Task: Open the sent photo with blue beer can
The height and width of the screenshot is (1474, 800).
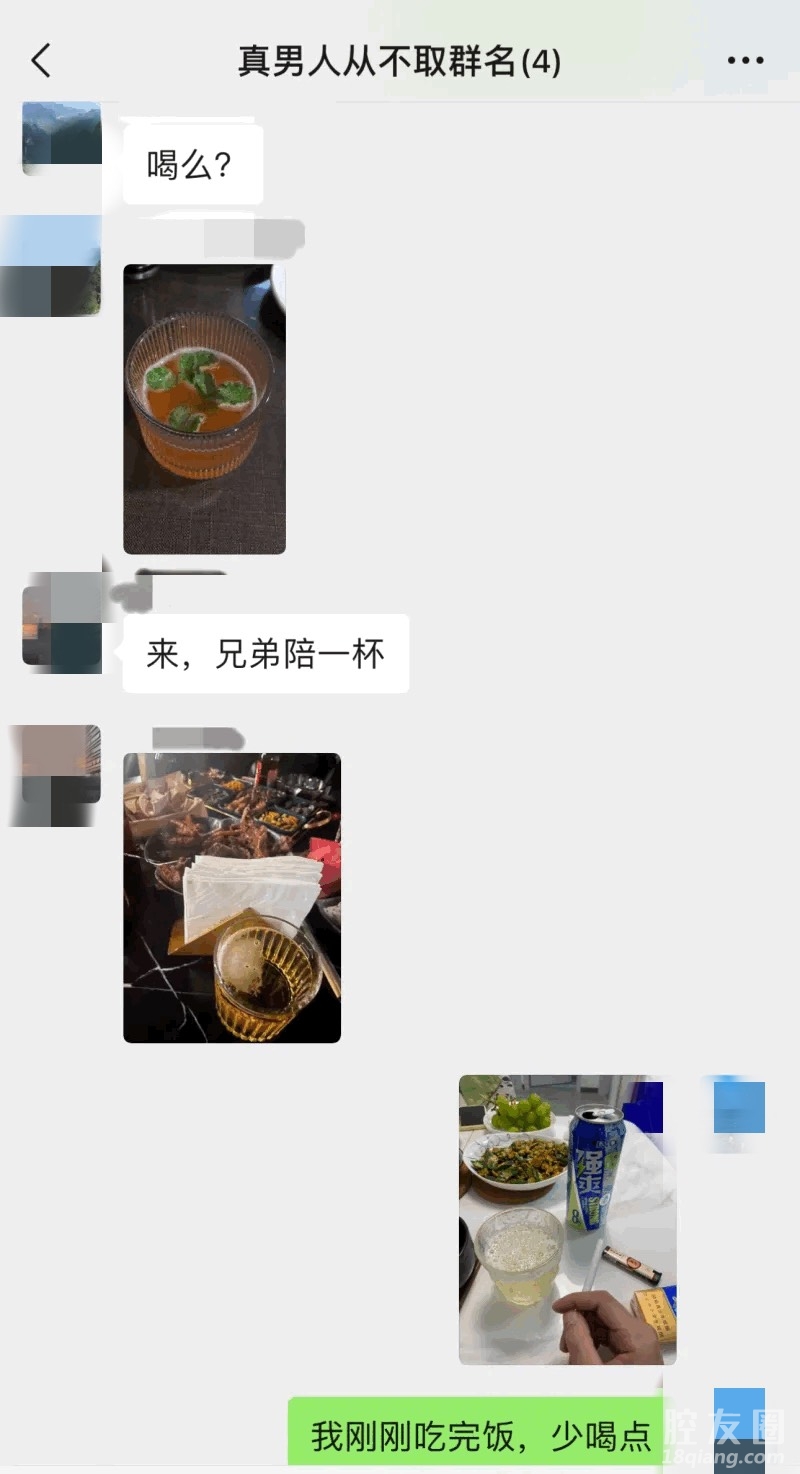Action: coord(567,1219)
